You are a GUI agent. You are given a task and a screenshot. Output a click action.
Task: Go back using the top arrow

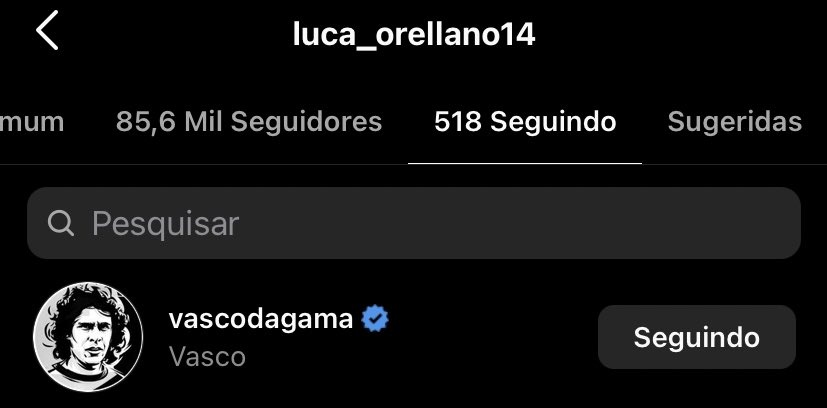[x=47, y=33]
